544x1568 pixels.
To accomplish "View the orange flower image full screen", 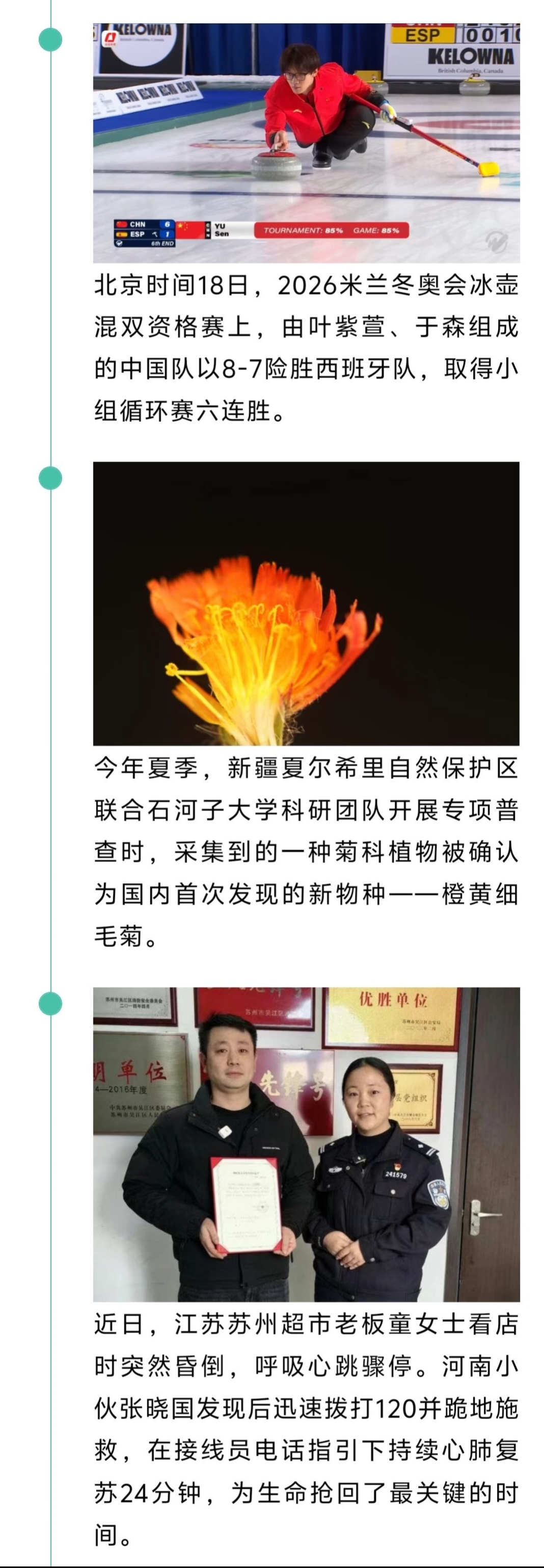I will pos(306,603).
